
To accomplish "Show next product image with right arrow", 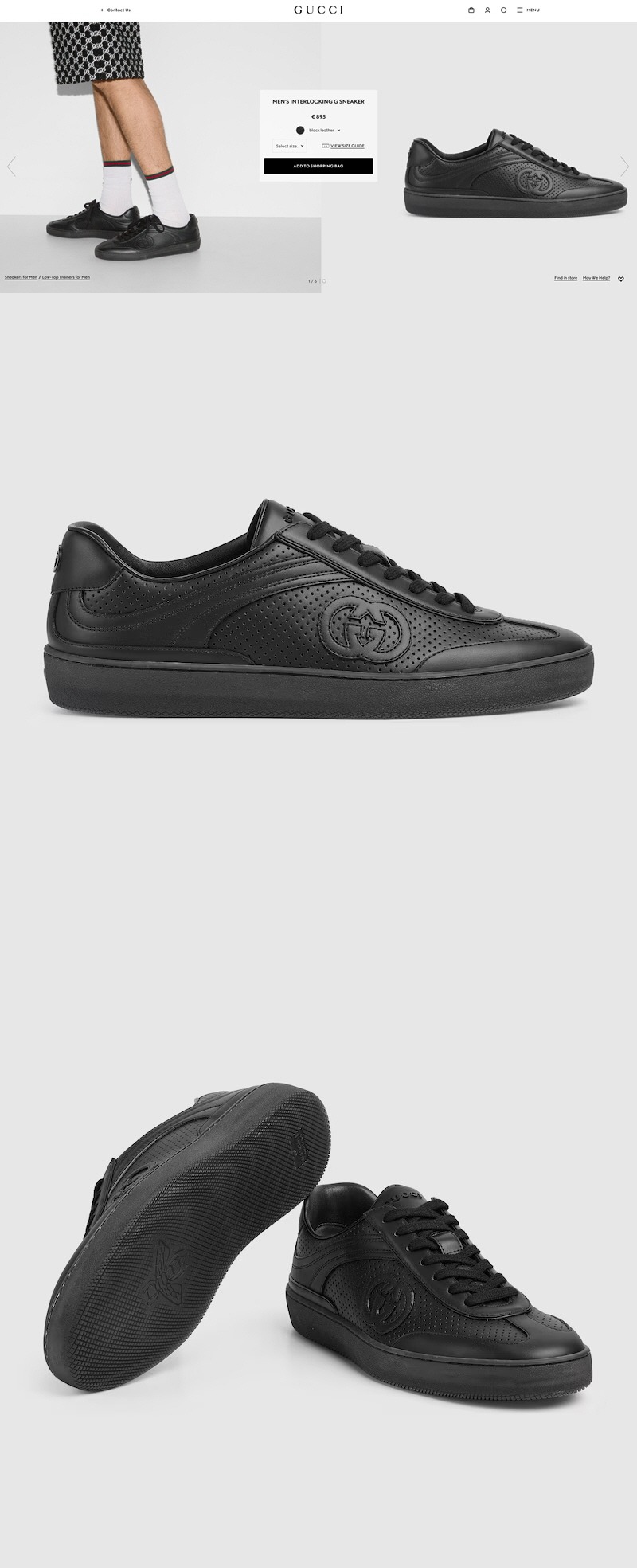I will (x=625, y=167).
